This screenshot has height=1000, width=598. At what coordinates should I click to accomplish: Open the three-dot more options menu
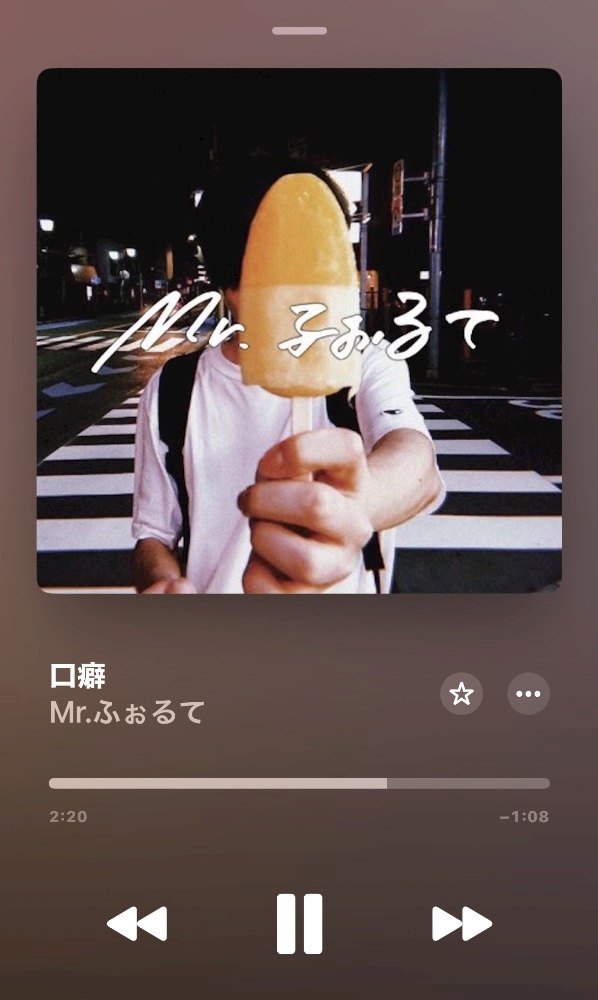pos(529,693)
